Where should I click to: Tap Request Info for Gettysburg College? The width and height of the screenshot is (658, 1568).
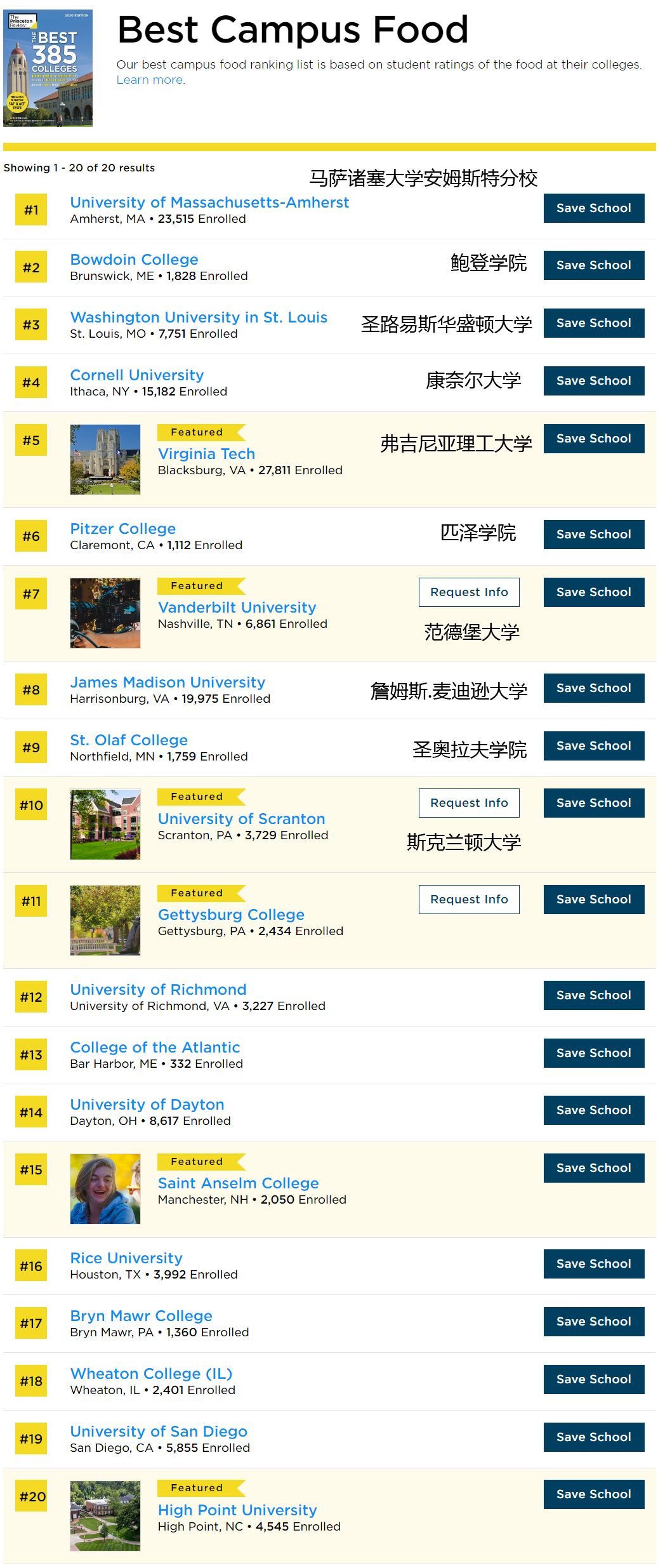click(468, 900)
